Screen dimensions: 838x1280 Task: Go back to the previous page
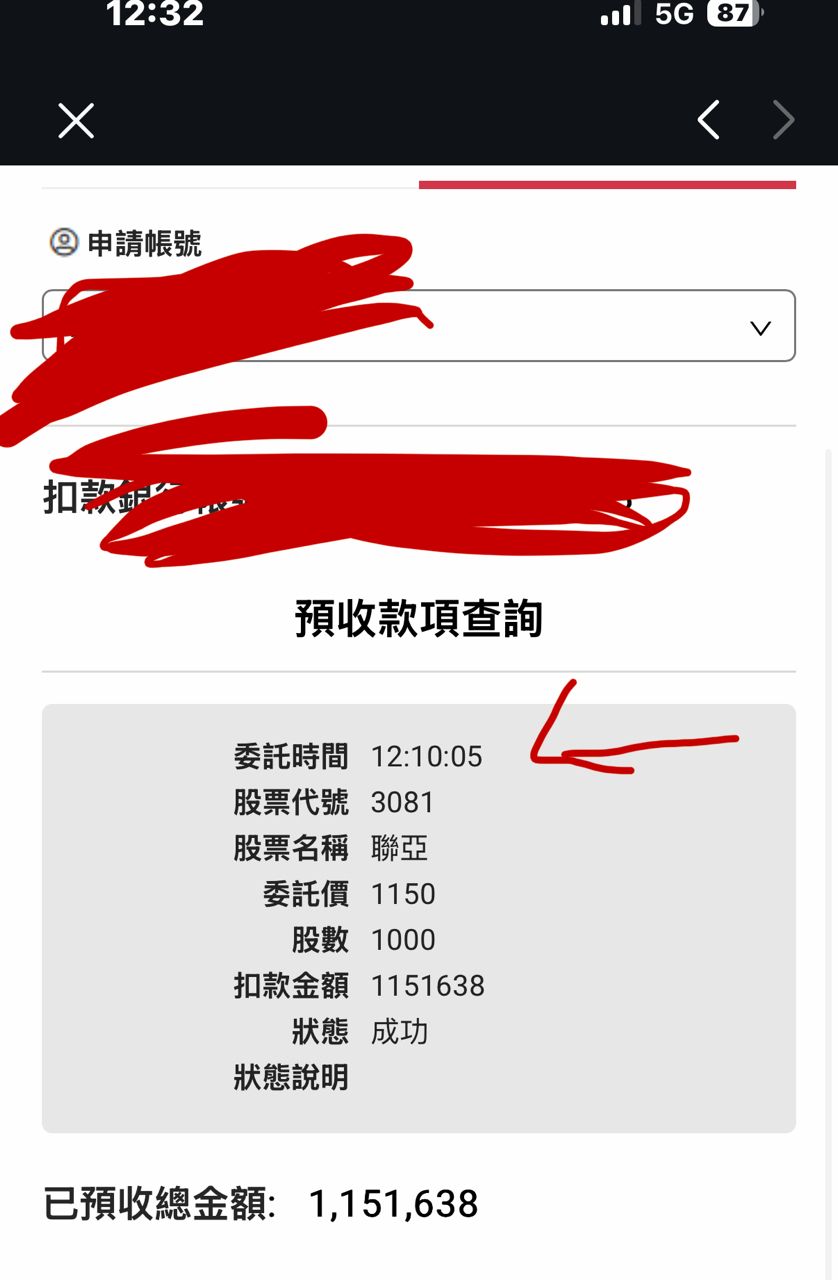coord(708,121)
